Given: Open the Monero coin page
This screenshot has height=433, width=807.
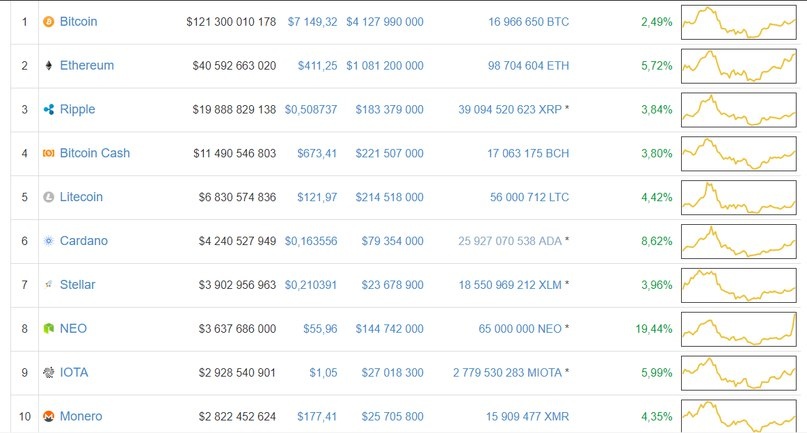Looking at the screenshot, I should click(80, 416).
